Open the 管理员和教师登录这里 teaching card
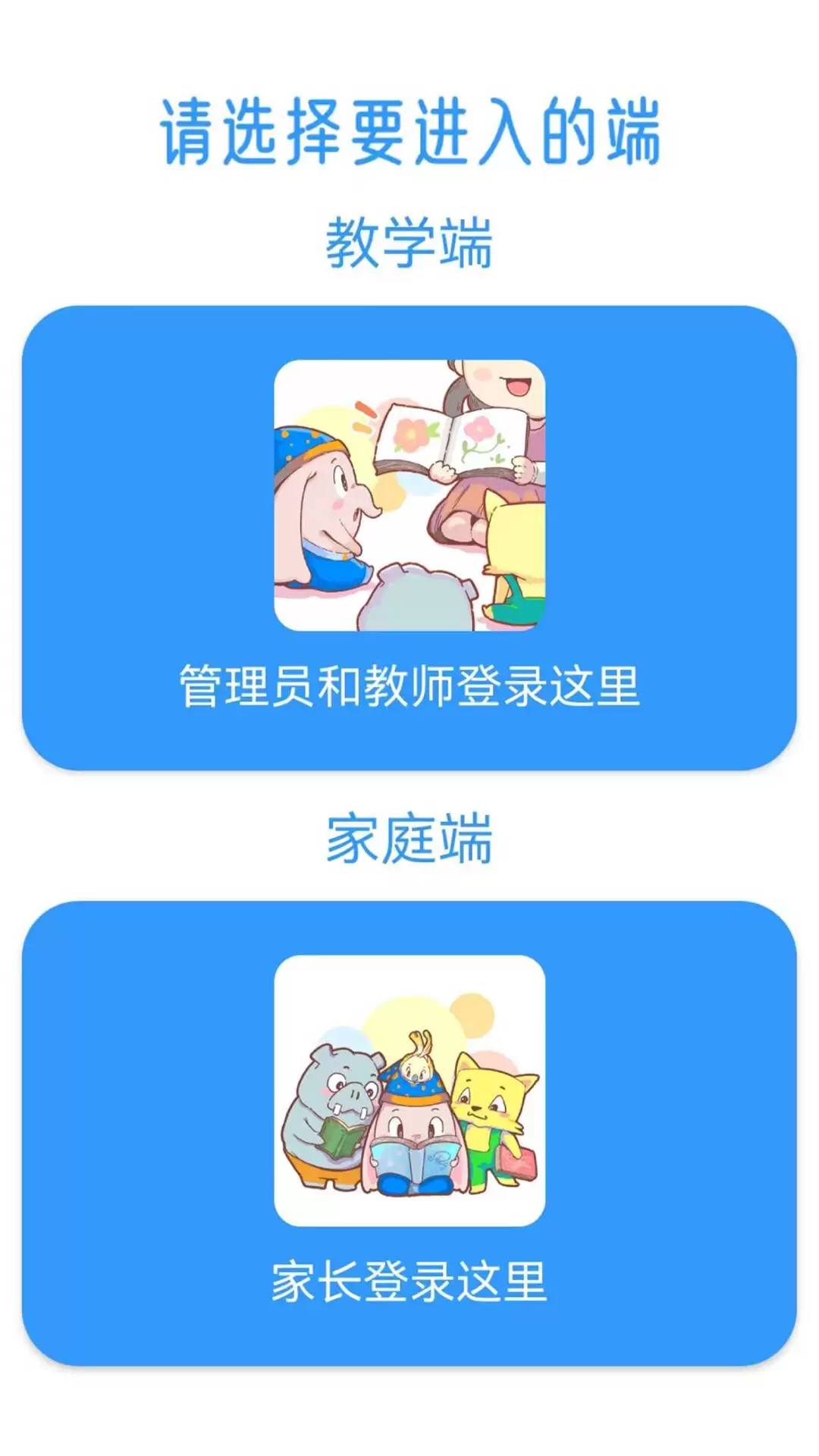The width and height of the screenshot is (819, 1456). click(409, 537)
